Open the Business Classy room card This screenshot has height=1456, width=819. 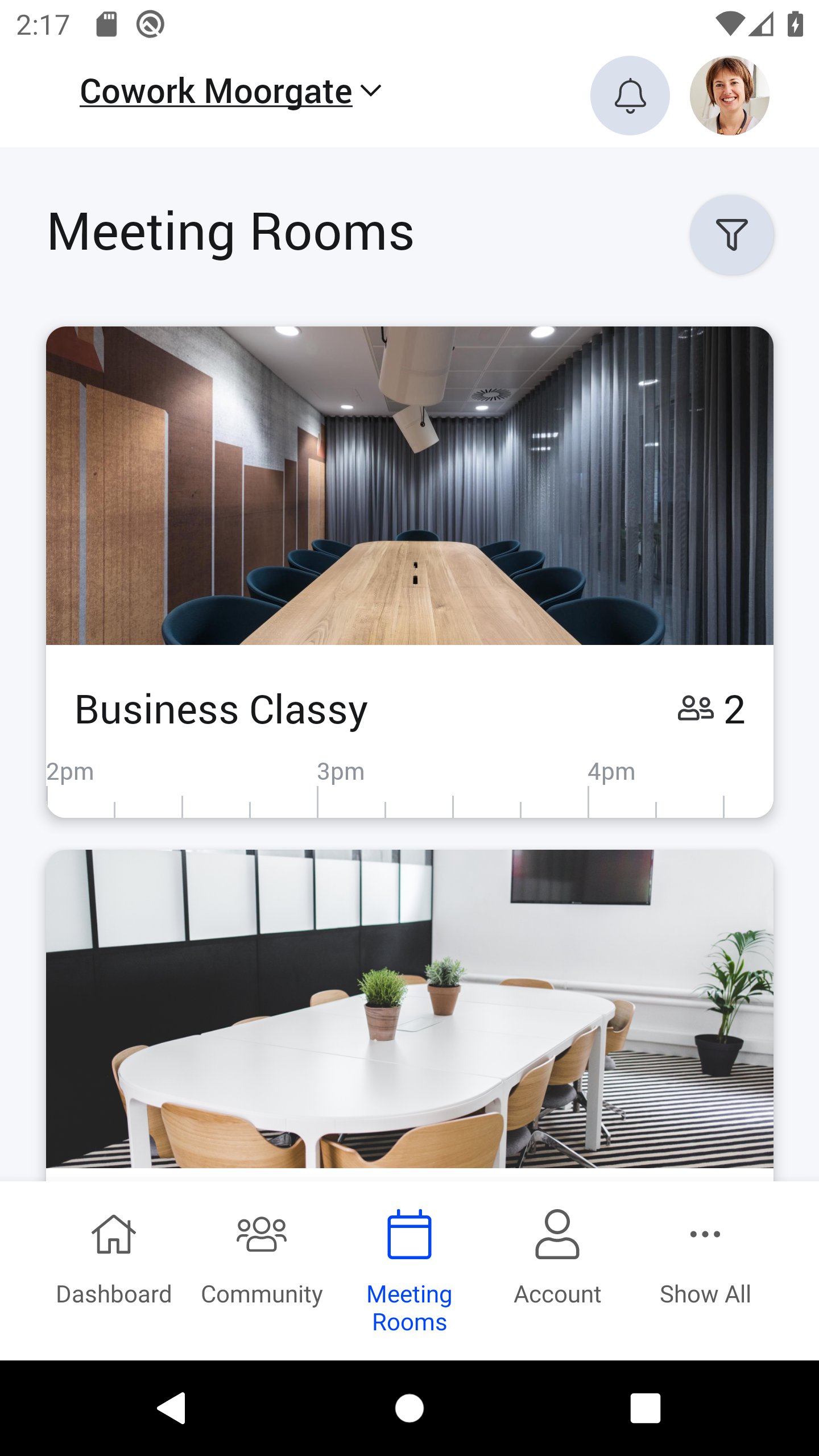[409, 572]
